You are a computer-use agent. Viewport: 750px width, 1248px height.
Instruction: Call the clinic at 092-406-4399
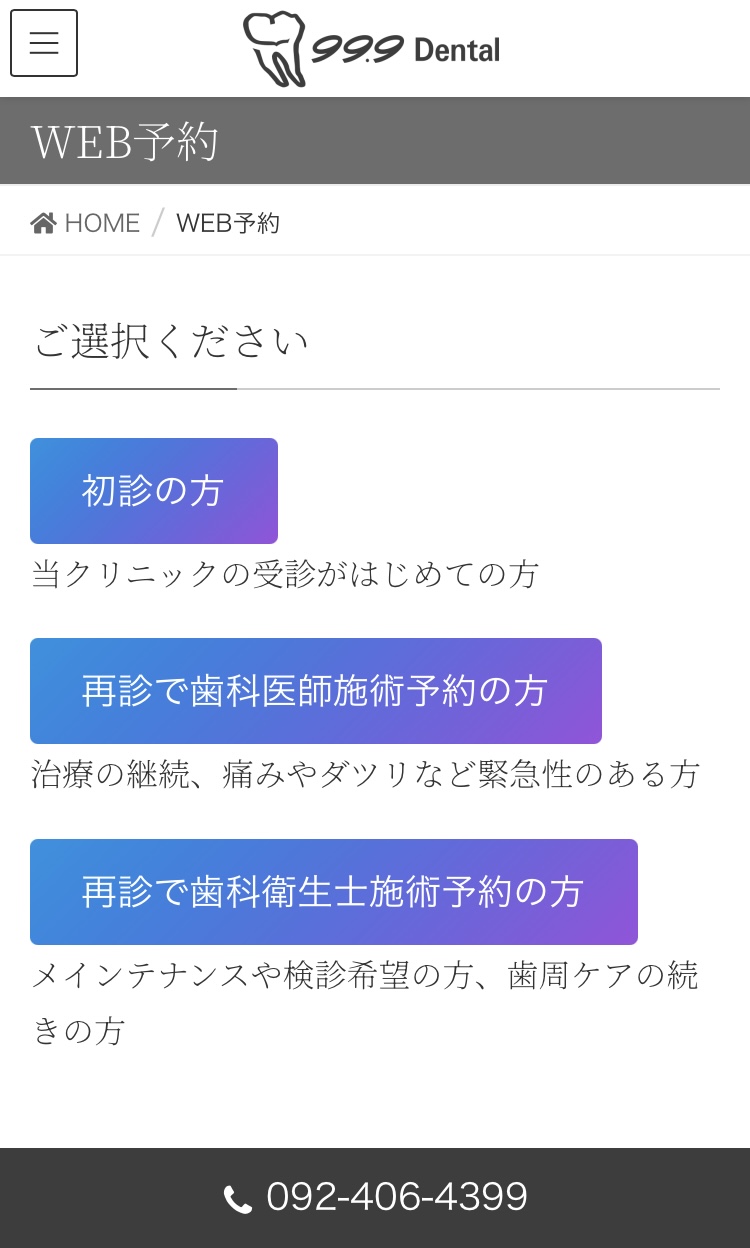(376, 1197)
